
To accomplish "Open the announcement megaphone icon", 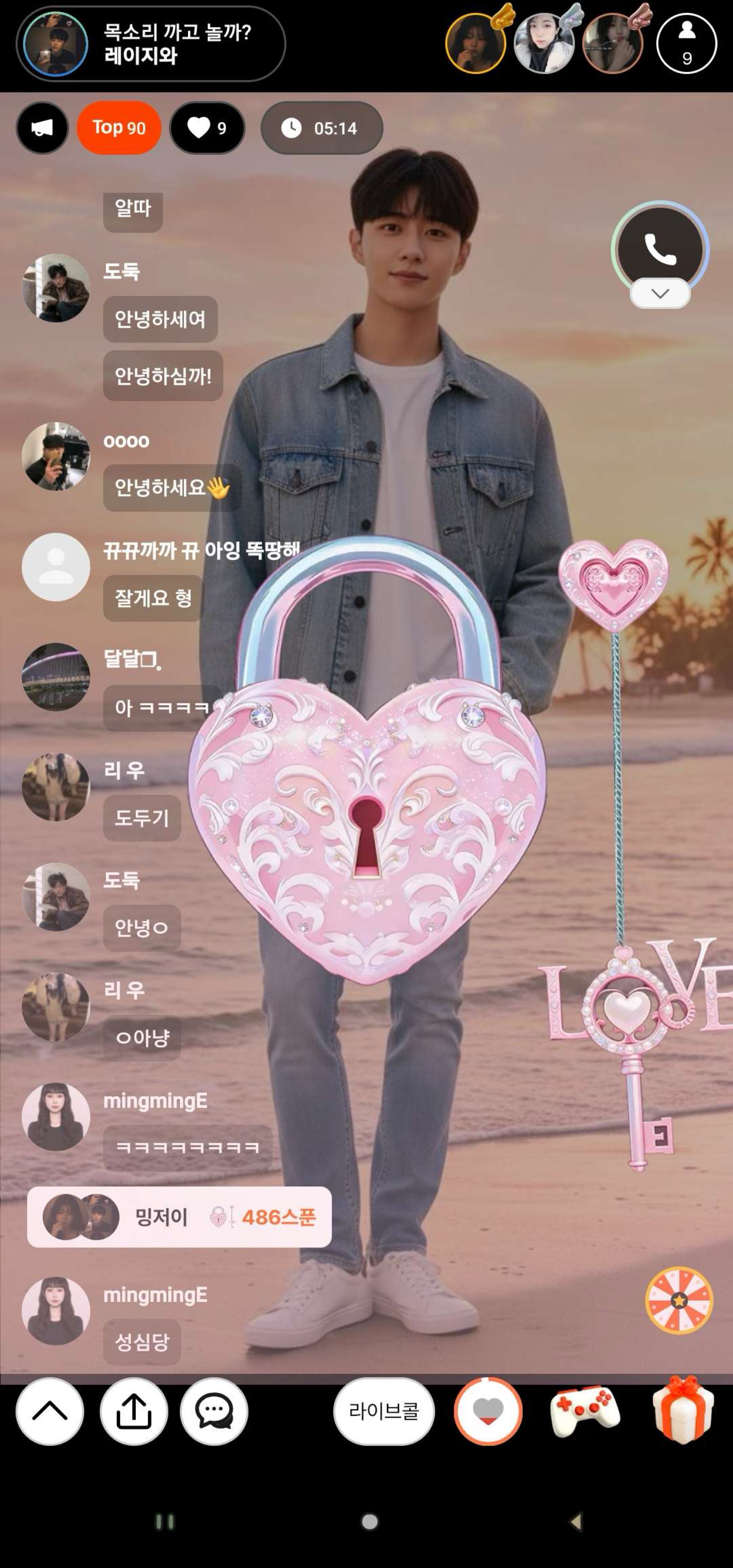I will click(42, 128).
